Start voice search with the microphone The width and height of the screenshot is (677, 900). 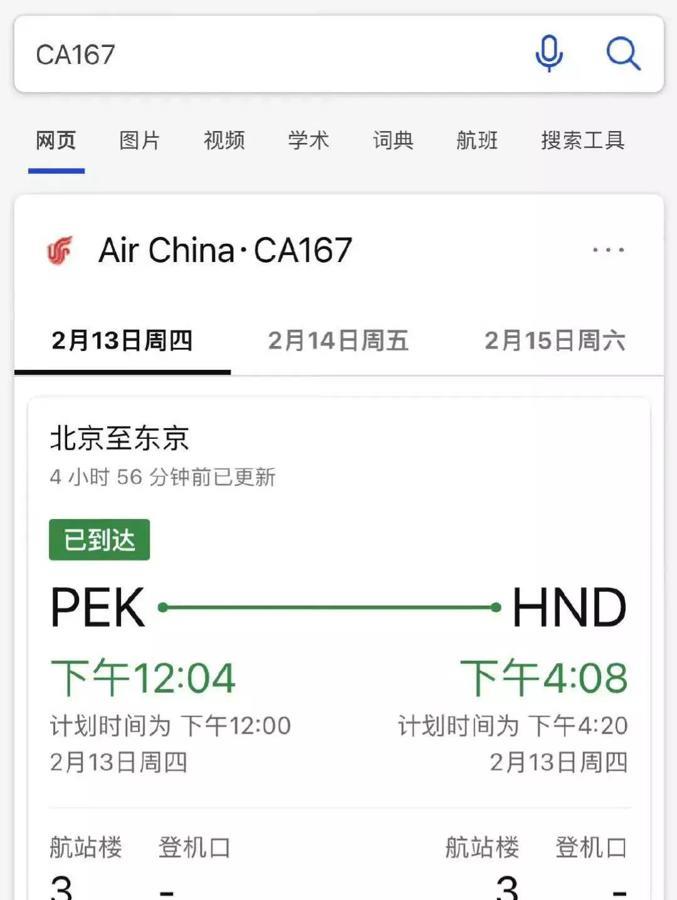coord(549,54)
